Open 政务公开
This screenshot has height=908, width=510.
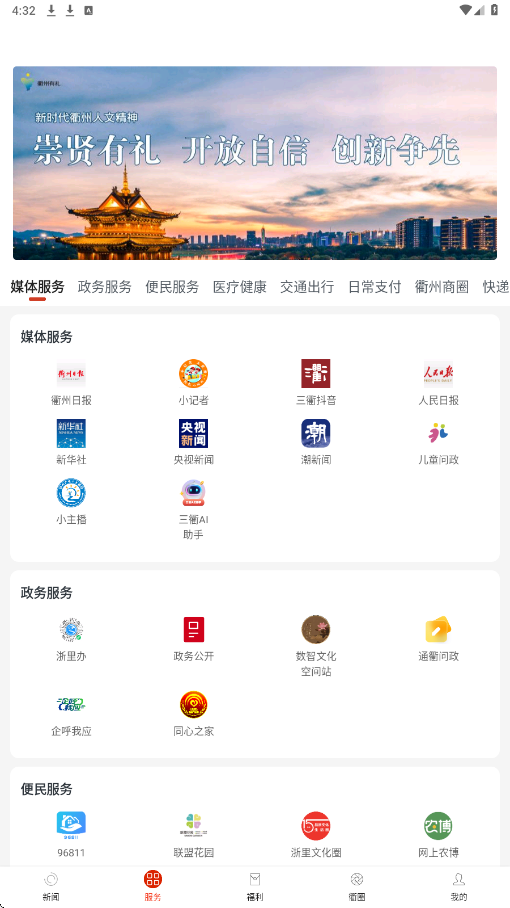[x=193, y=639]
